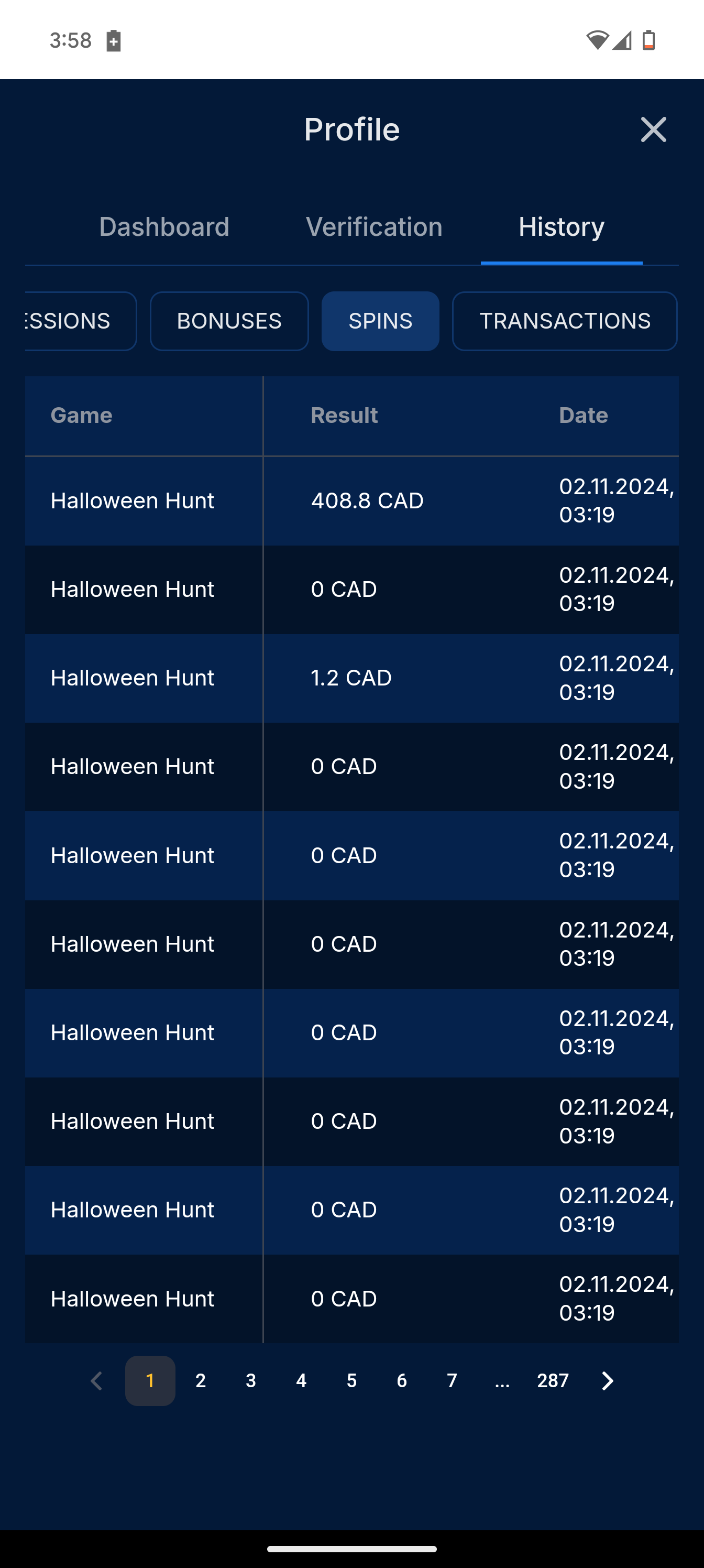Tap the next page arrow

point(607,1380)
